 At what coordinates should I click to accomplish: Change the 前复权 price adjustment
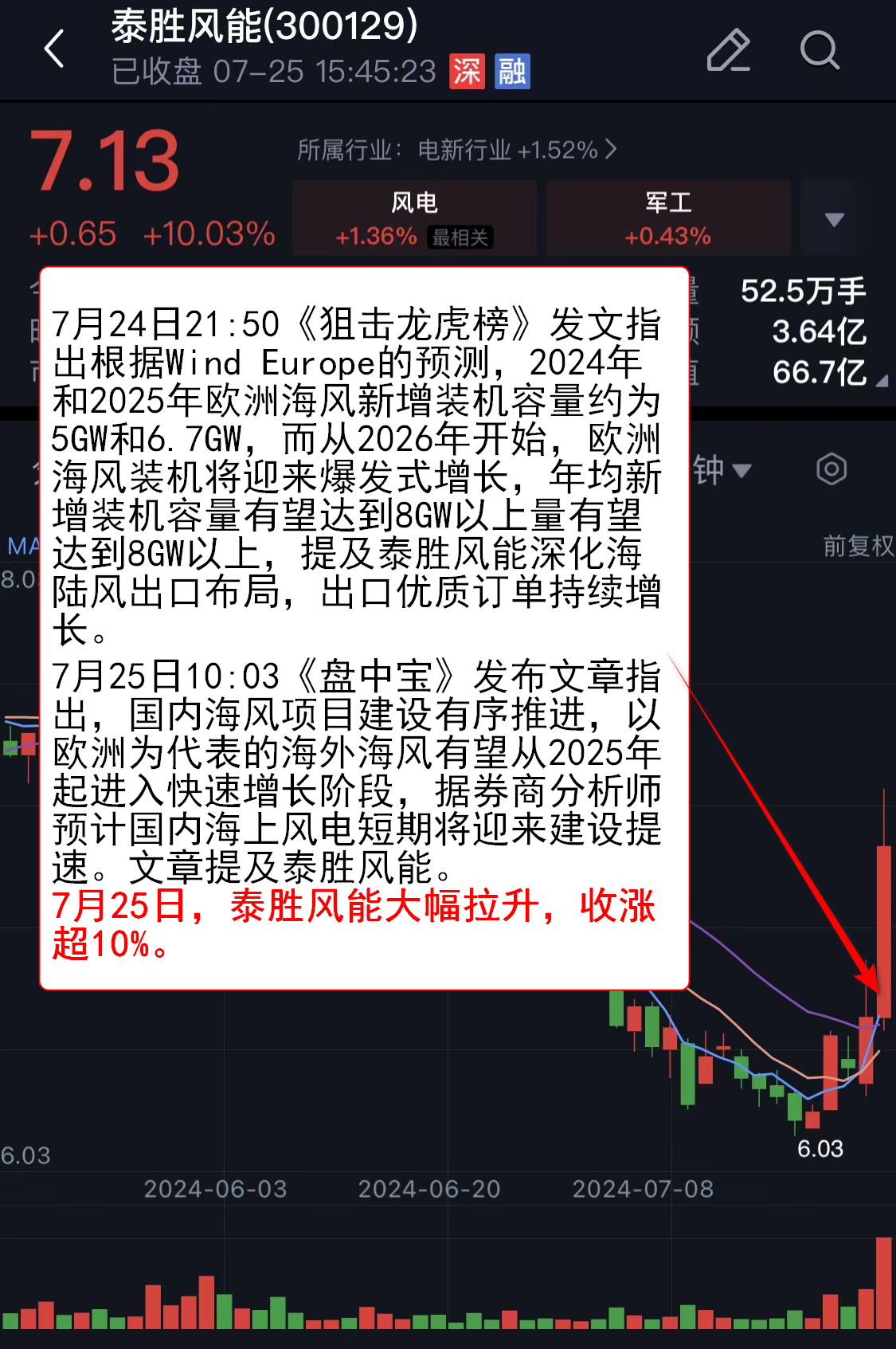857,546
